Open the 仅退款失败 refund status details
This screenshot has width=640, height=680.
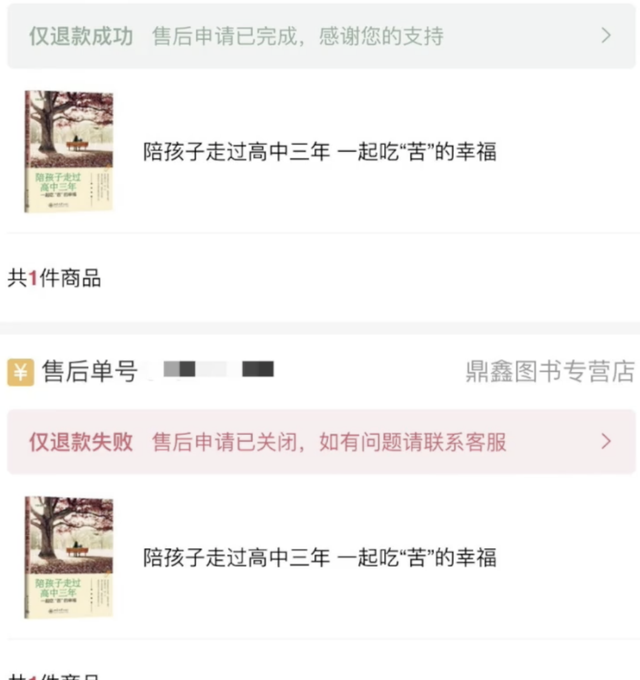pyautogui.click(x=320, y=442)
